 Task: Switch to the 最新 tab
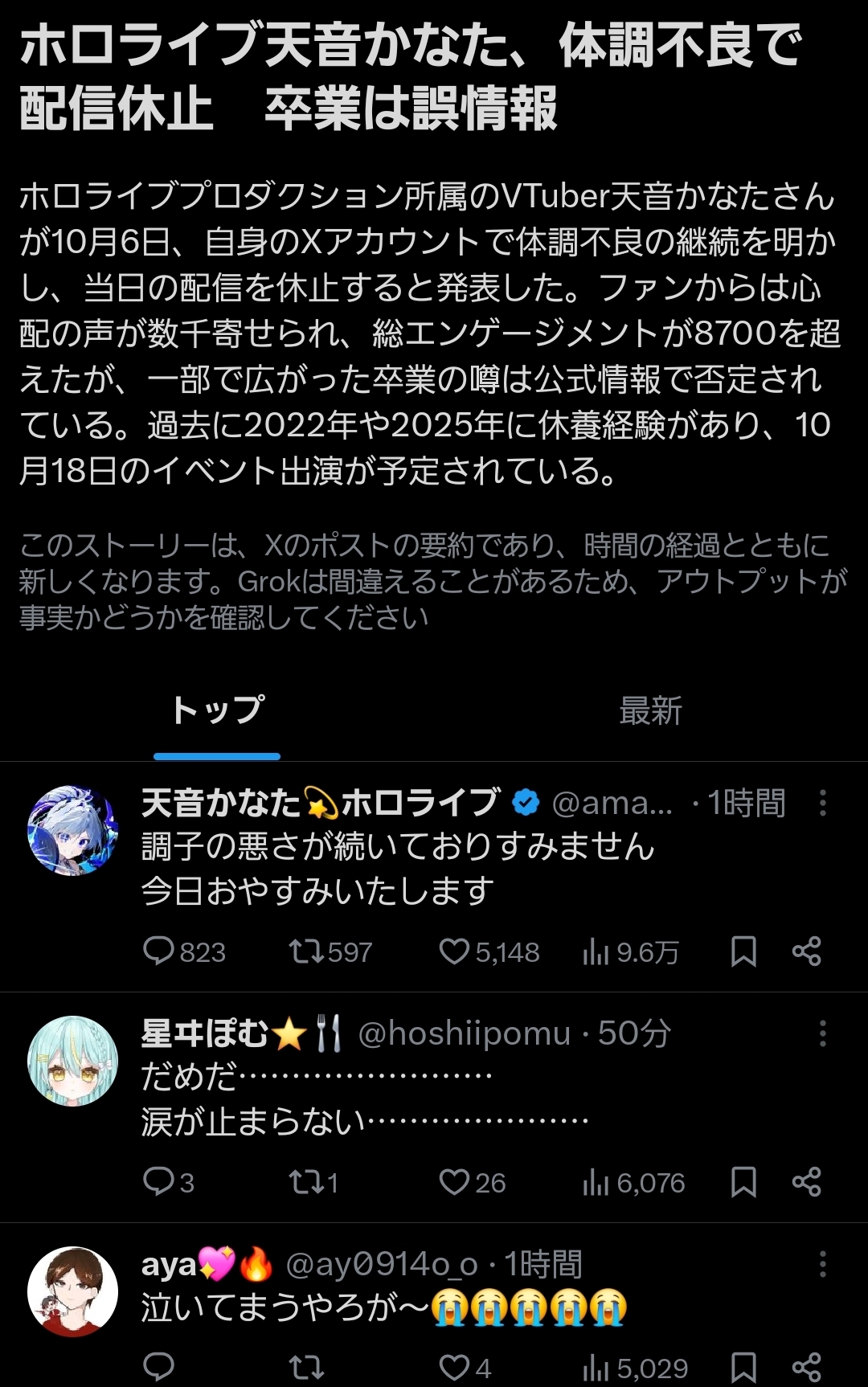650,711
